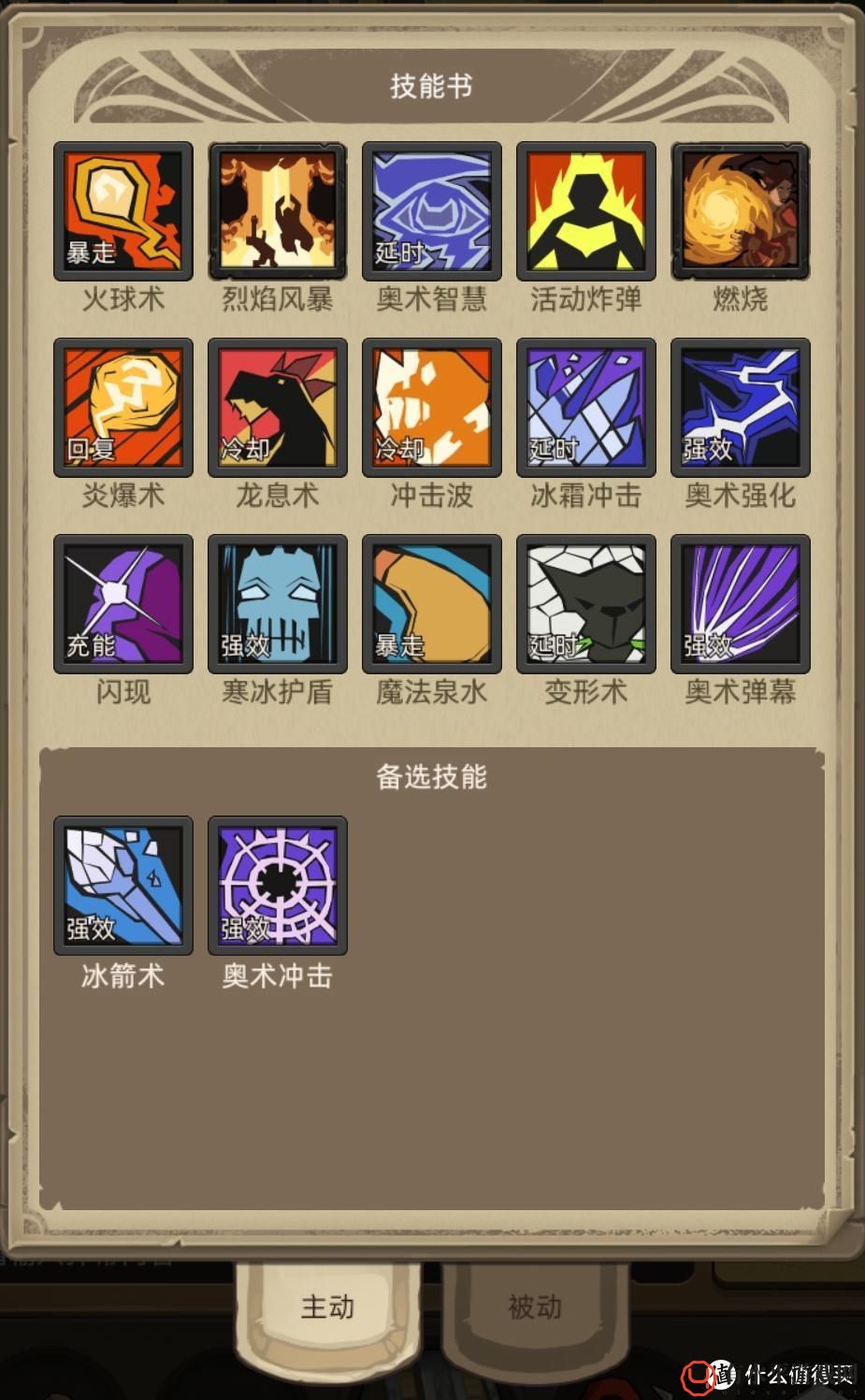The image size is (865, 1400).
Task: Tap the 龙息术 skill icon
Action: [x=277, y=408]
